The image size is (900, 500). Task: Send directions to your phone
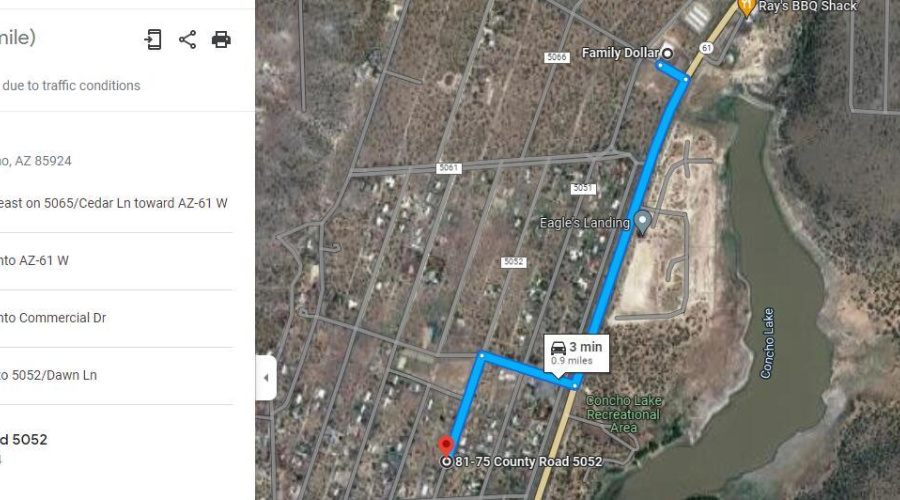(153, 40)
